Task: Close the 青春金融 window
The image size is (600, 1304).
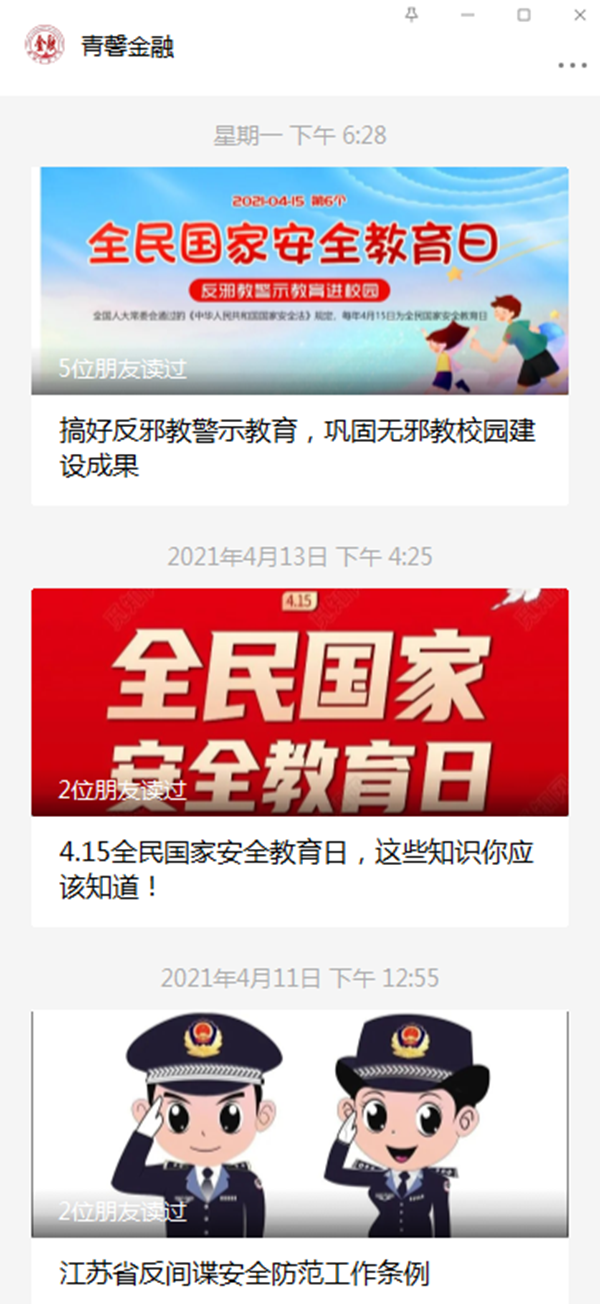Action: [580, 15]
